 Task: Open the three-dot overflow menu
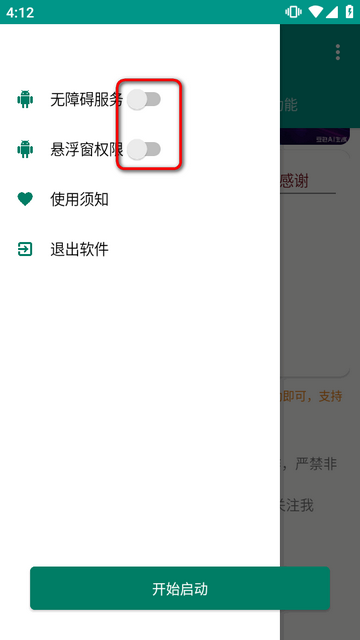(338, 53)
